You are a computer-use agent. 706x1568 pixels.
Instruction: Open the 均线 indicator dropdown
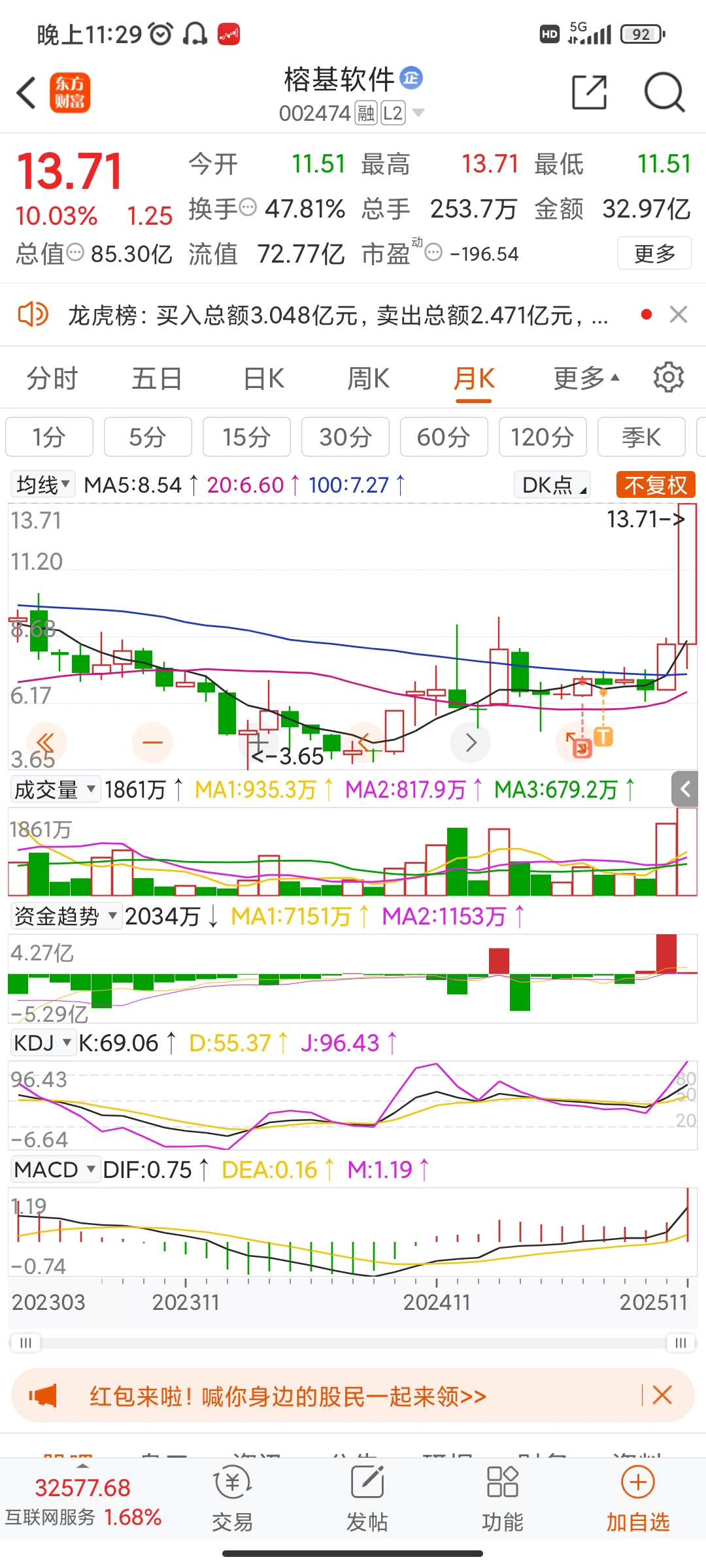pos(43,485)
